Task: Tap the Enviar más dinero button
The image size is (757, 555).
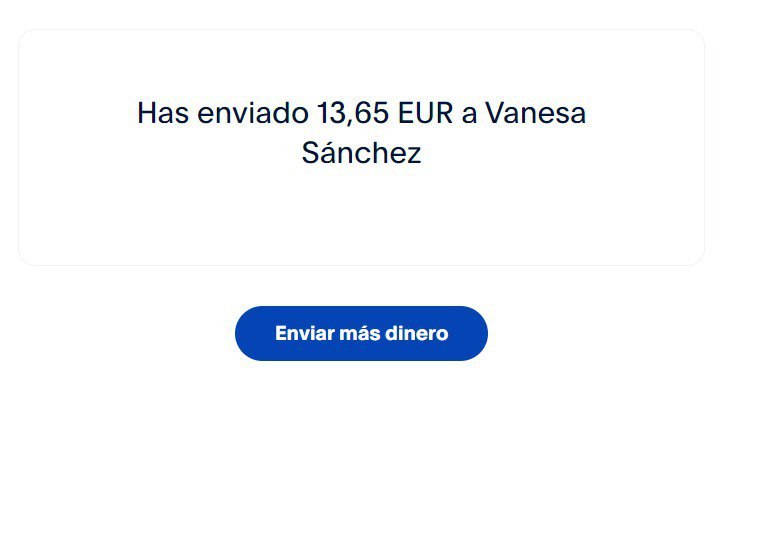Action: (361, 333)
